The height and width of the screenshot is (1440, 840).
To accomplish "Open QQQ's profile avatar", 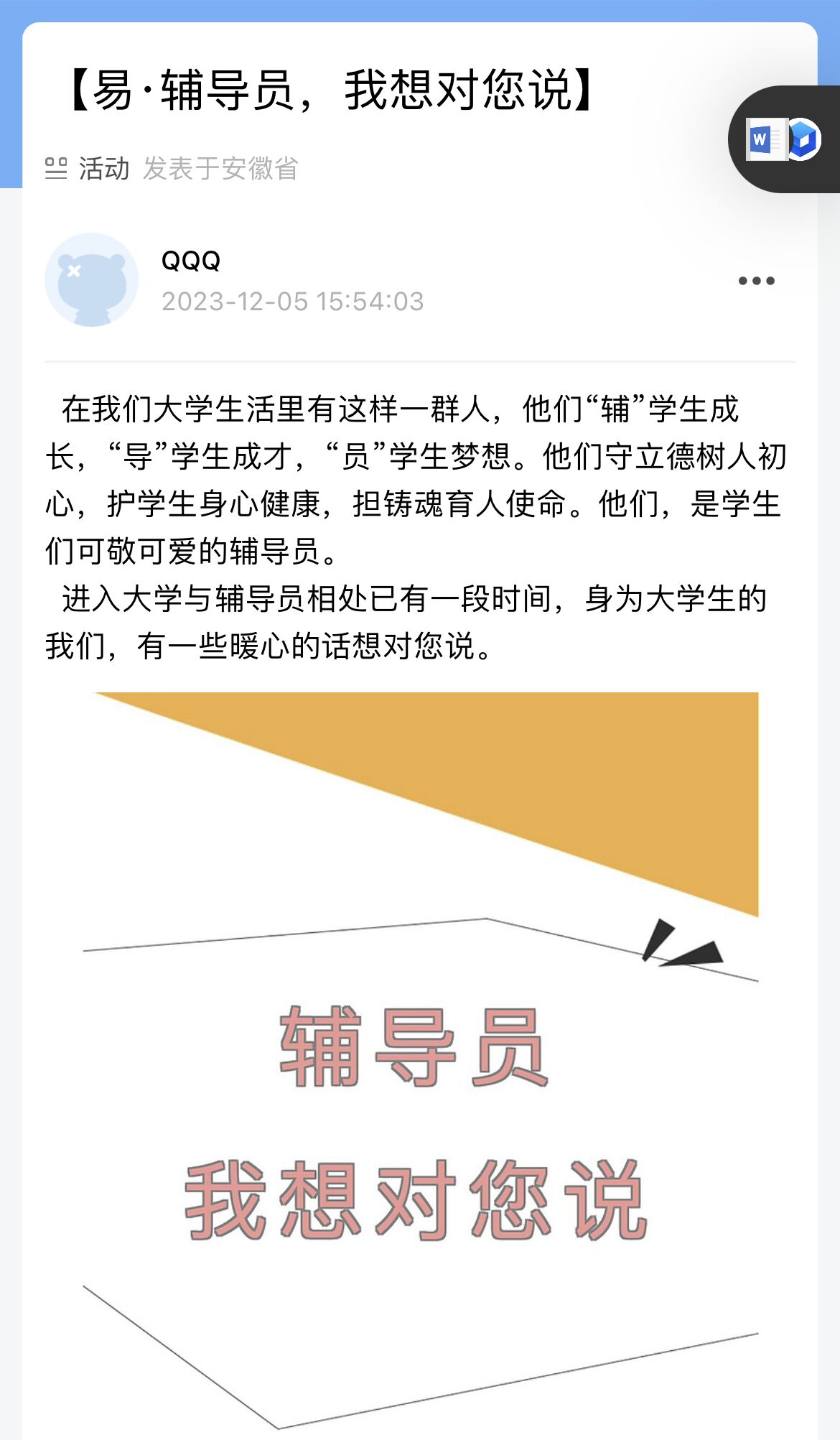I will 91,280.
